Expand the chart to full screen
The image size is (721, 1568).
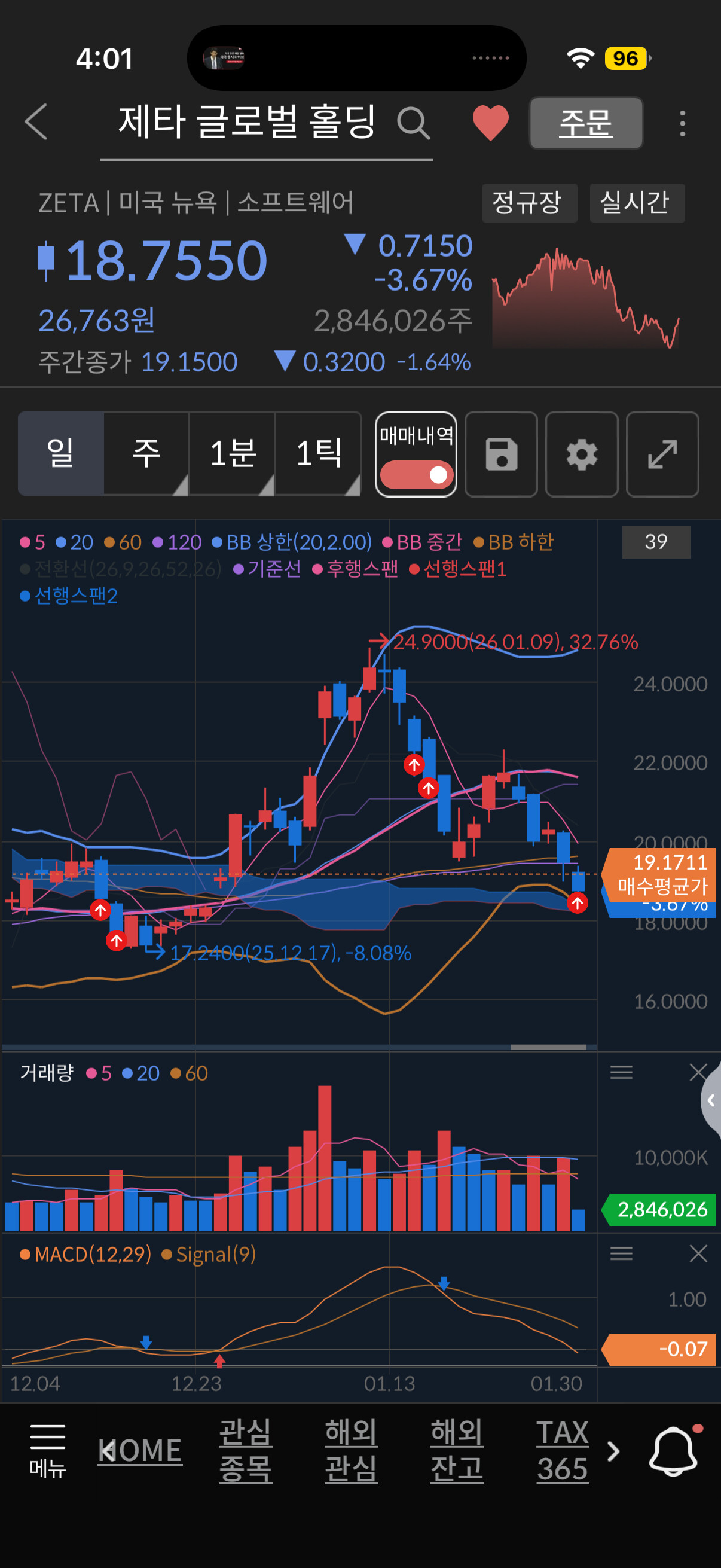pos(662,454)
